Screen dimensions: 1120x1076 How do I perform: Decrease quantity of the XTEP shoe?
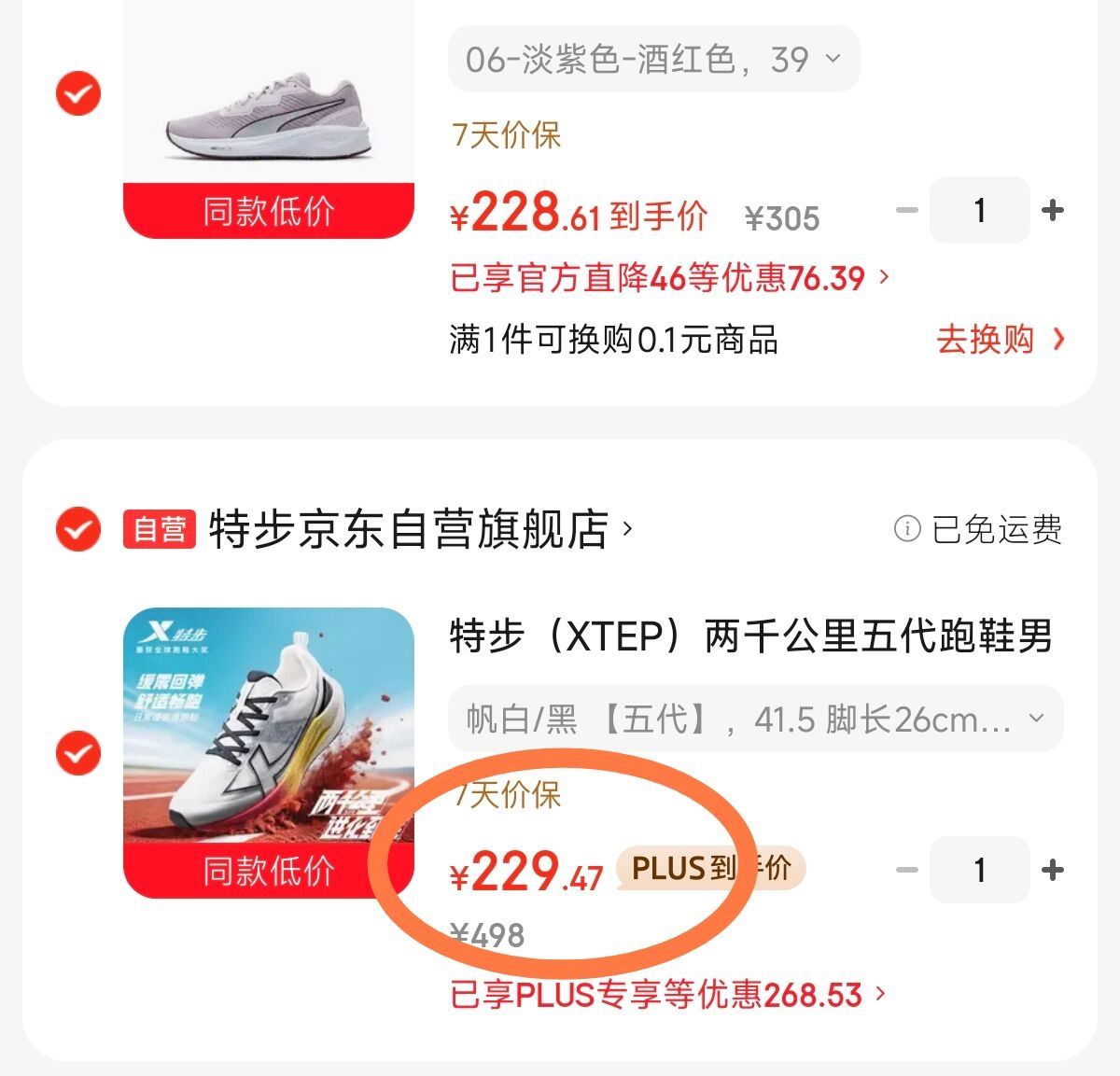click(906, 870)
